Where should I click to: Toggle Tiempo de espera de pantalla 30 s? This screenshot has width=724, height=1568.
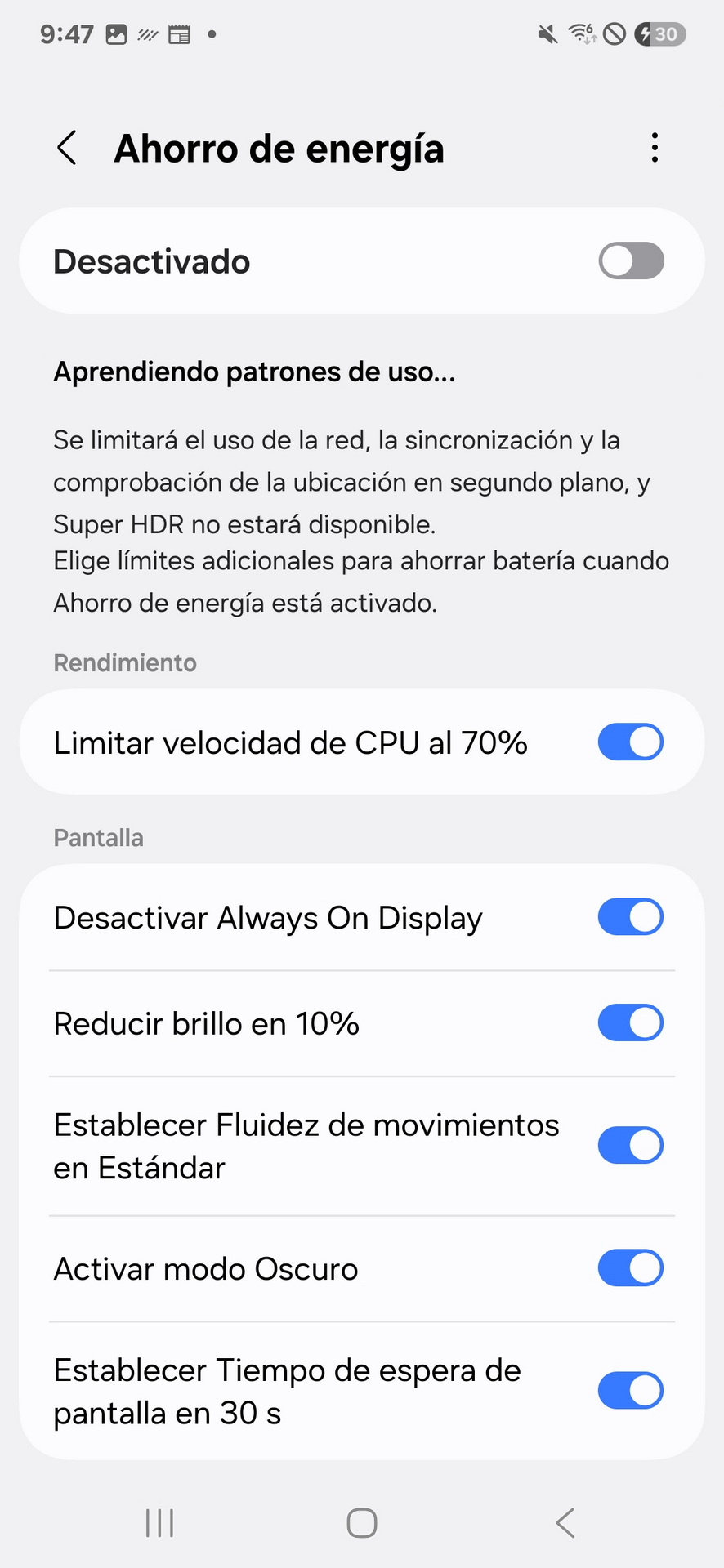click(x=631, y=1391)
